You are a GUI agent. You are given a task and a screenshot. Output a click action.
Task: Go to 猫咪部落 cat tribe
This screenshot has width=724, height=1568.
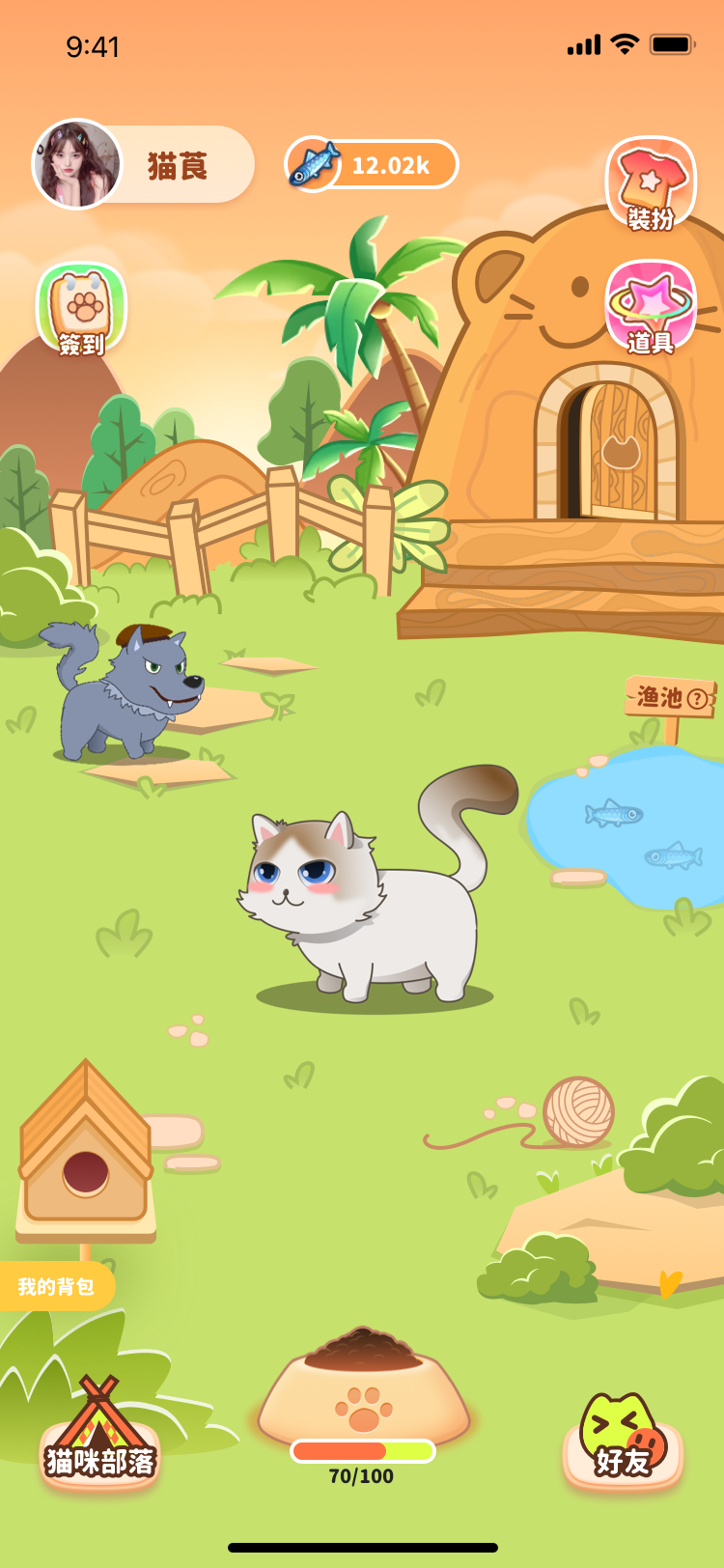(99, 1435)
